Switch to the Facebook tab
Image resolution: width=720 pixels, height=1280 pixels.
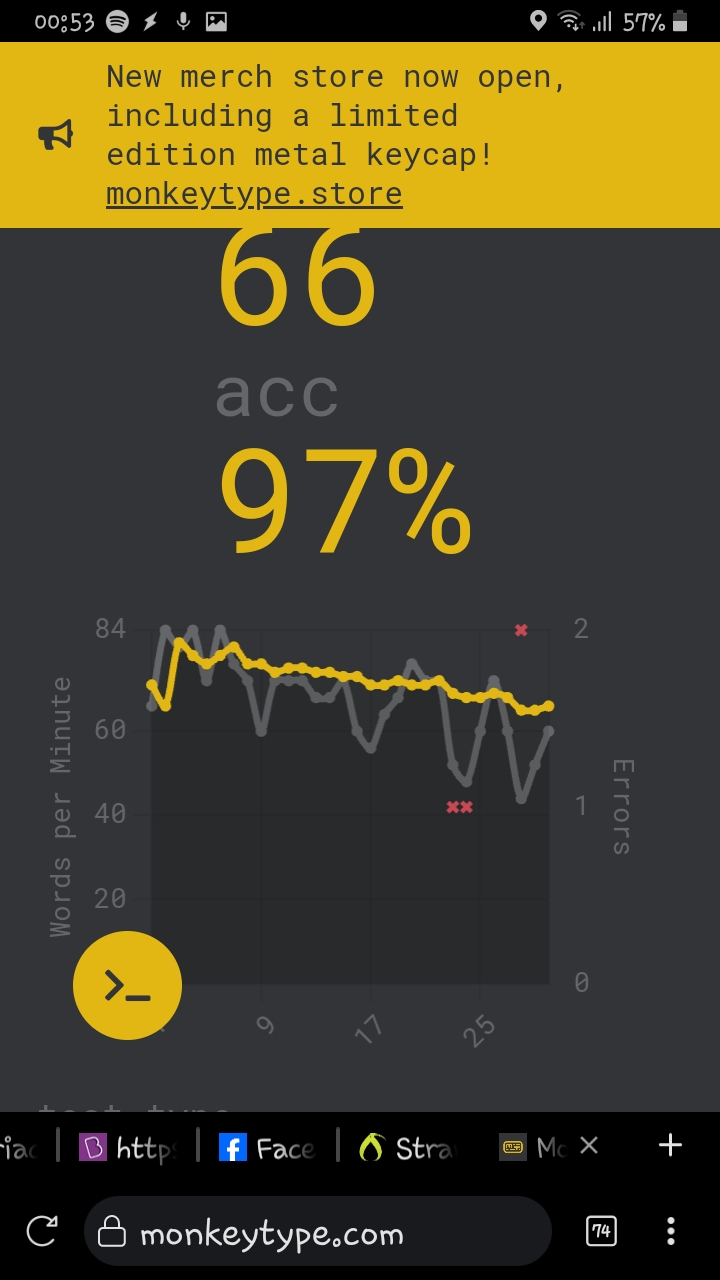coord(267,1148)
